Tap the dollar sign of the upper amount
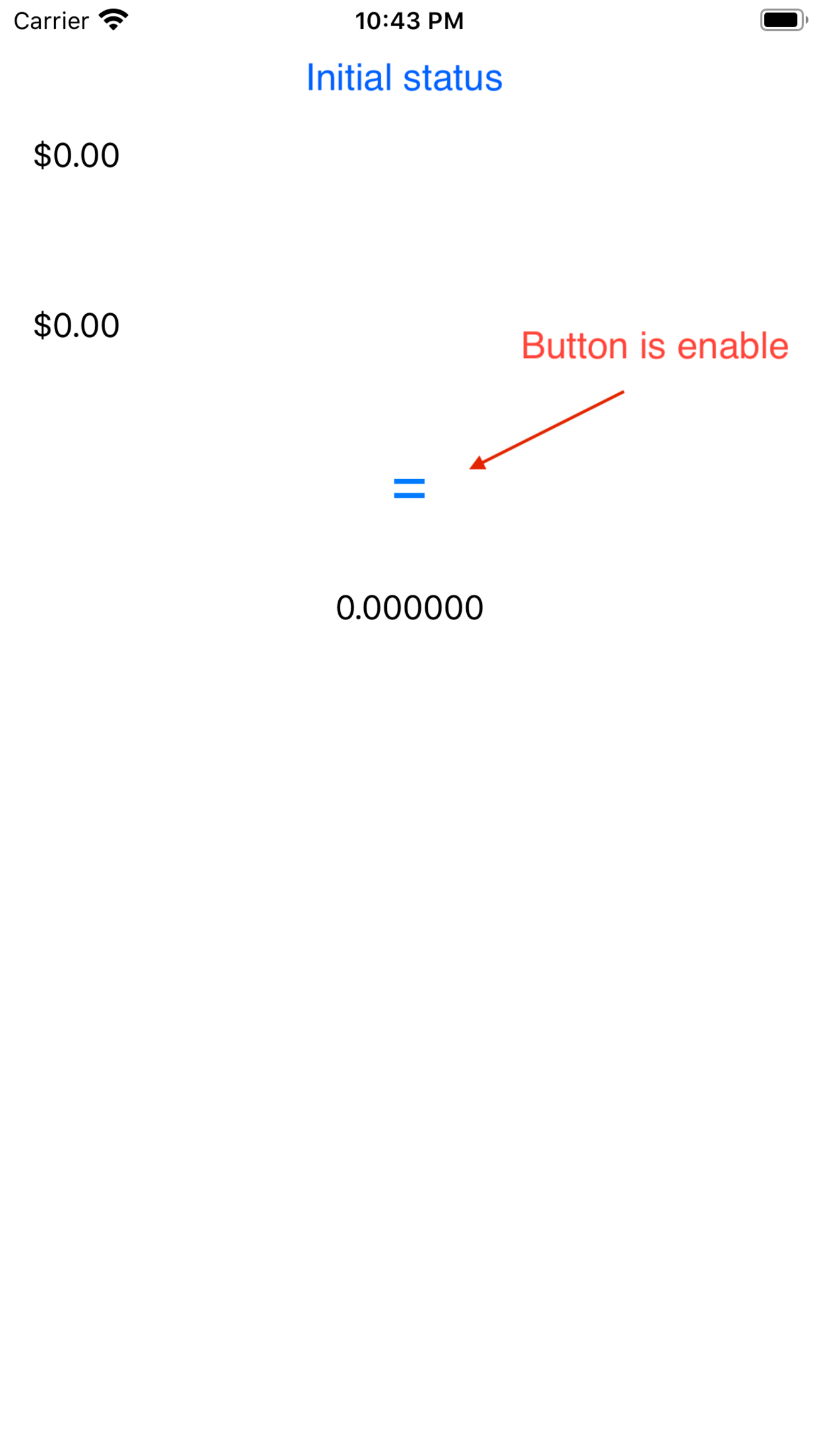Screen dimensions: 819x1456 pos(43,154)
